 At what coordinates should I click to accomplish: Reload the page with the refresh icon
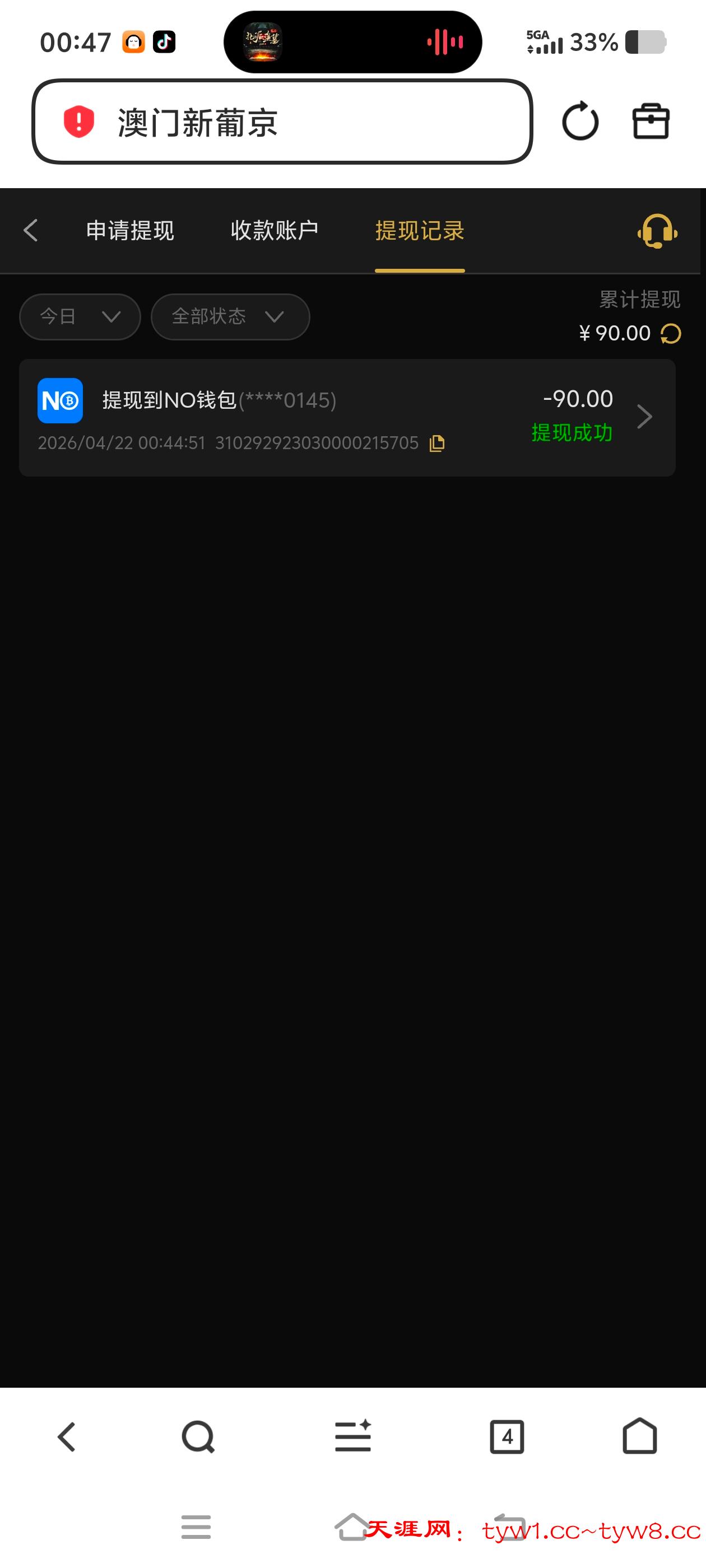579,121
